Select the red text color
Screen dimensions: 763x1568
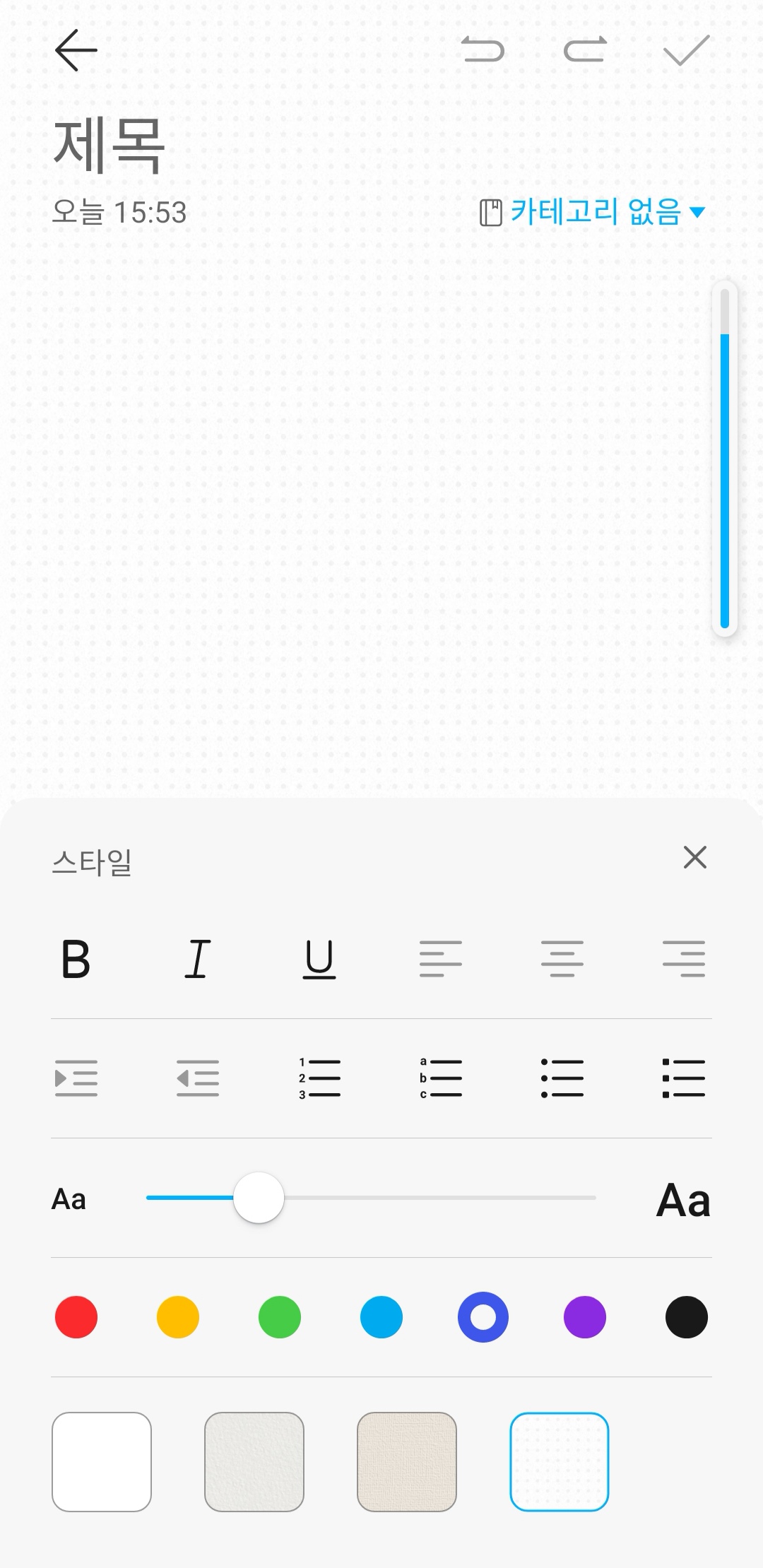pyautogui.click(x=76, y=1317)
